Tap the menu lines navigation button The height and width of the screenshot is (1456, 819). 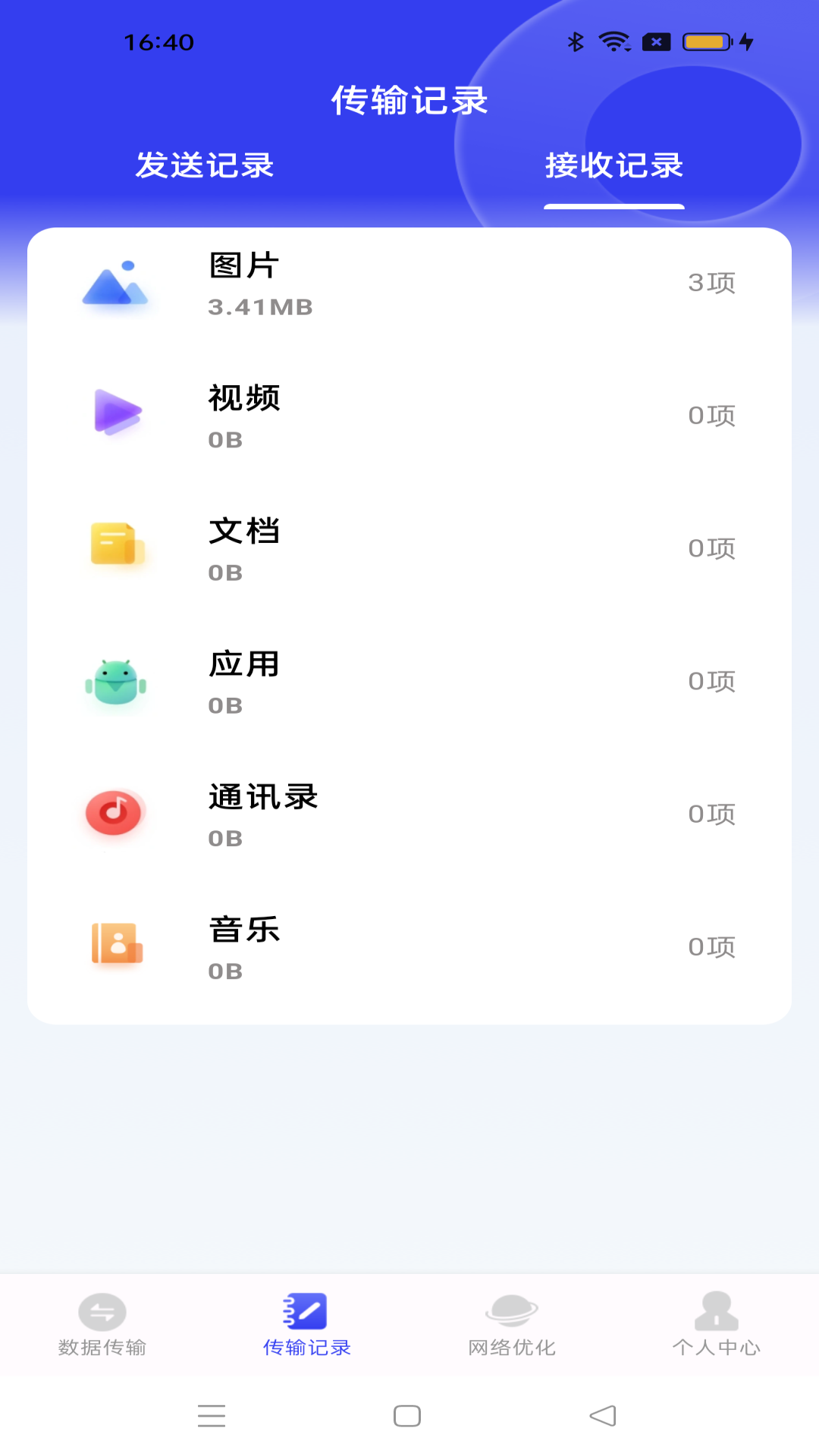(x=212, y=1415)
